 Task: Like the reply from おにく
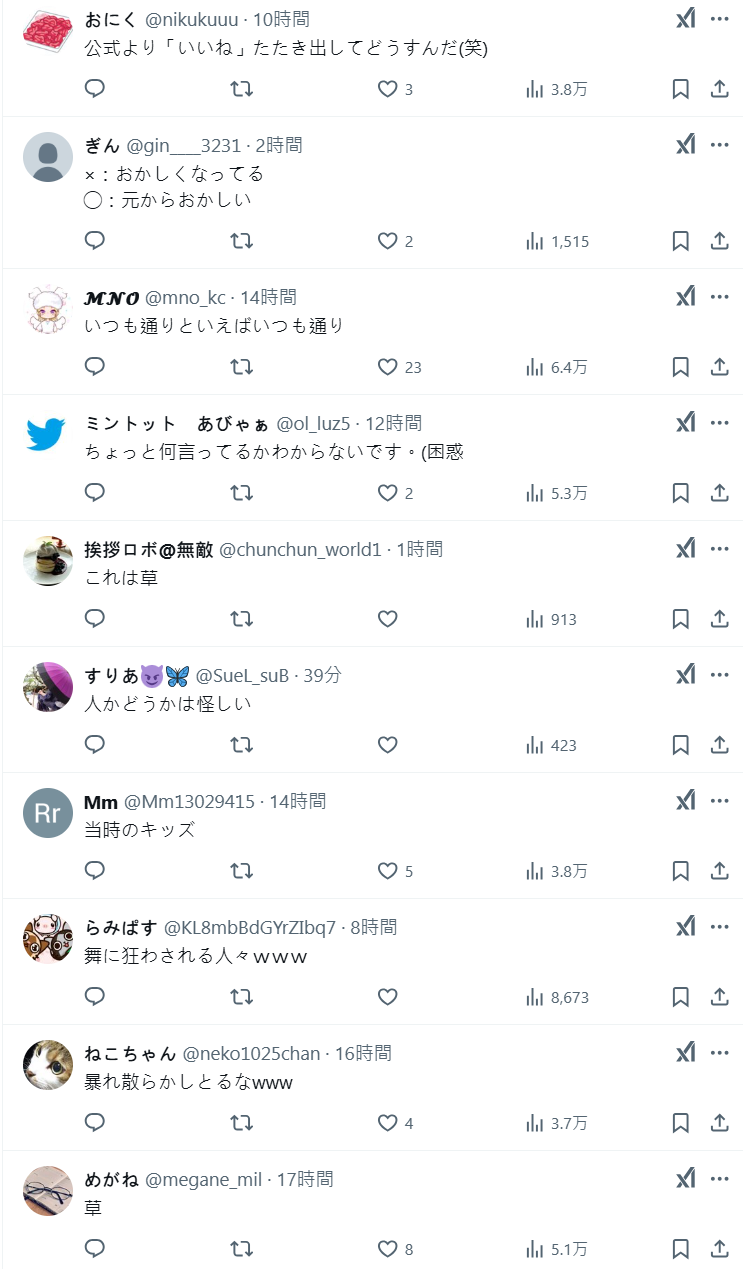point(388,89)
